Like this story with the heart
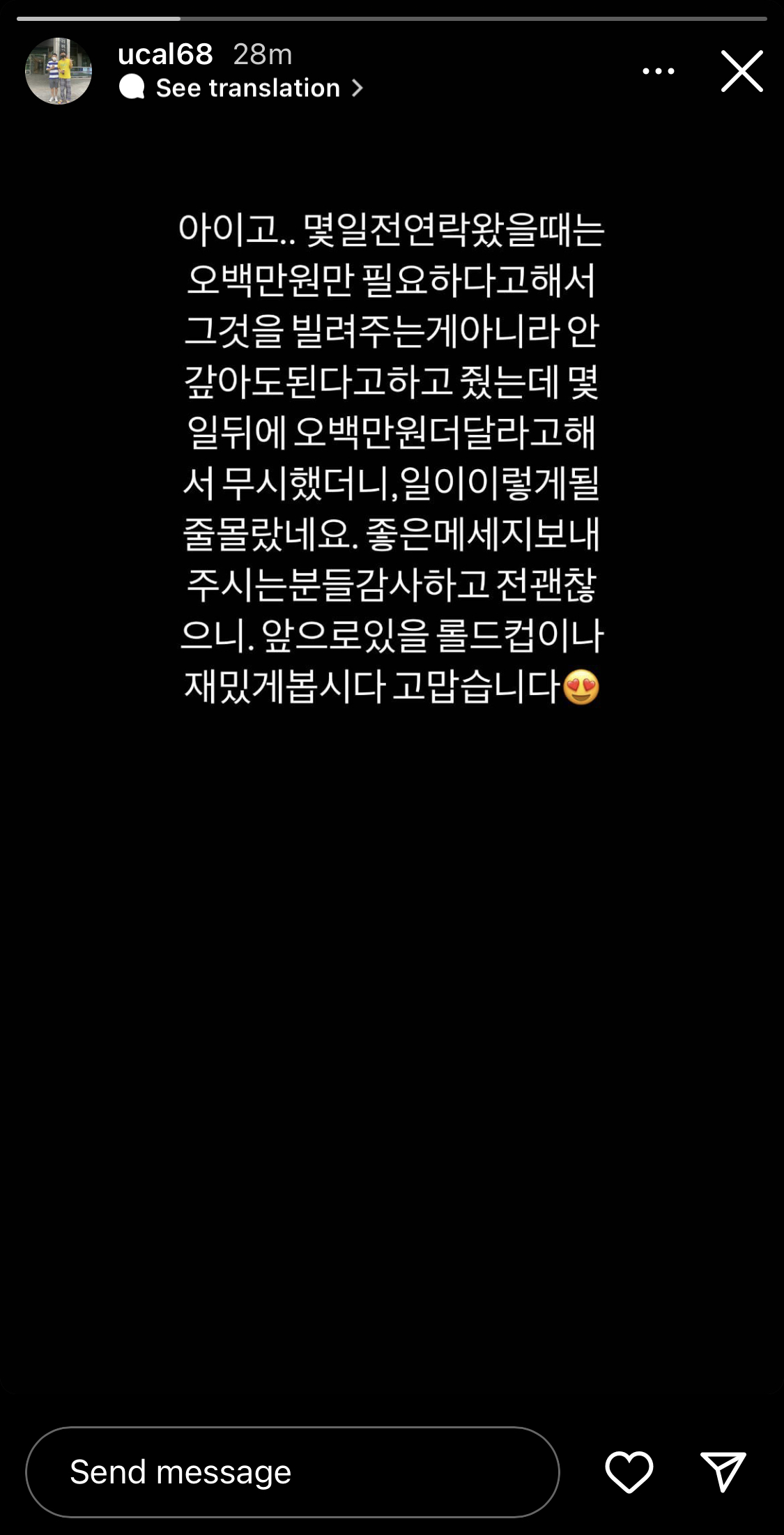The image size is (784, 1535). 629,1472
